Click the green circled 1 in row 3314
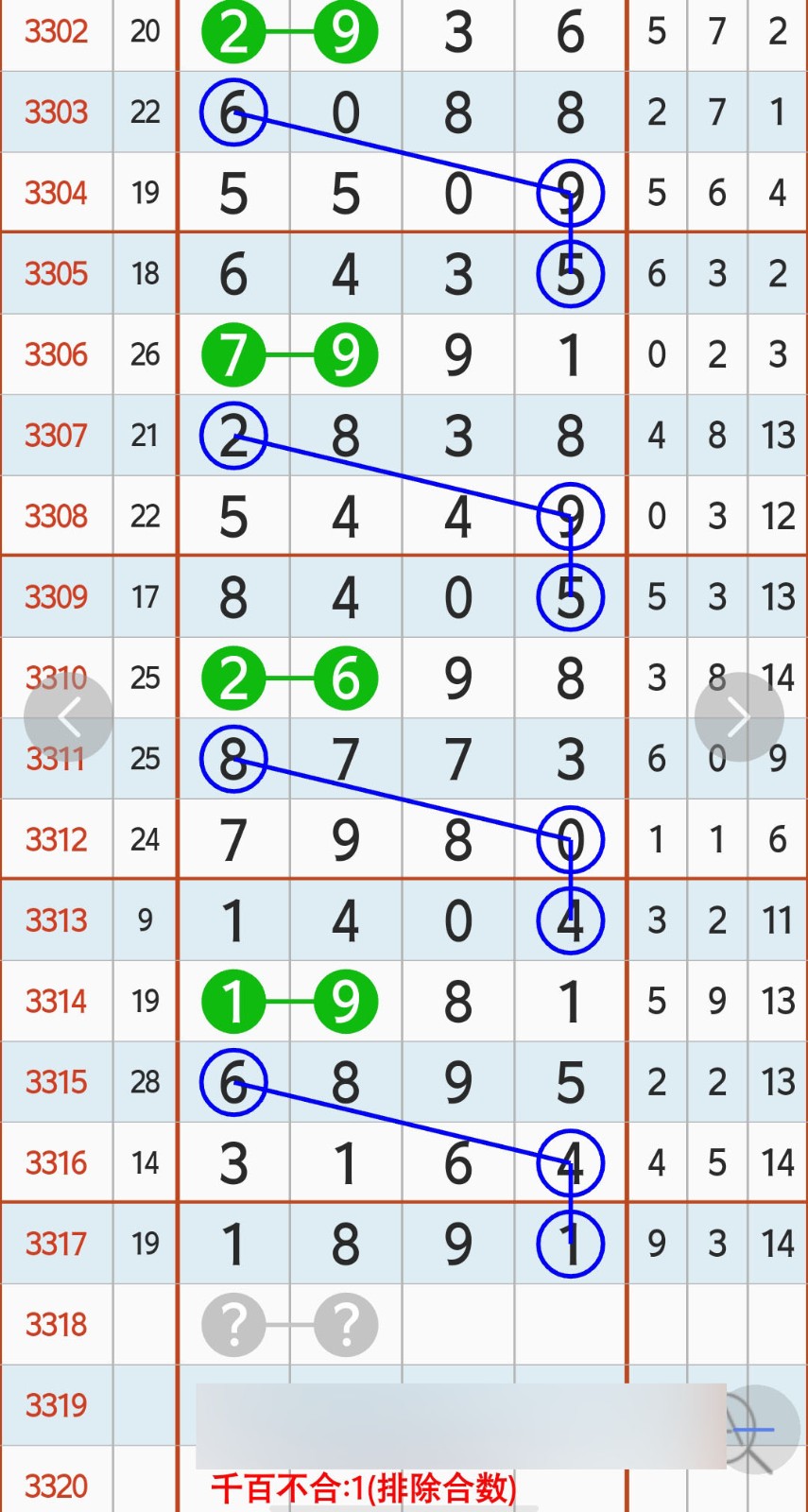Screen dimensions: 808x1512 point(233,1001)
